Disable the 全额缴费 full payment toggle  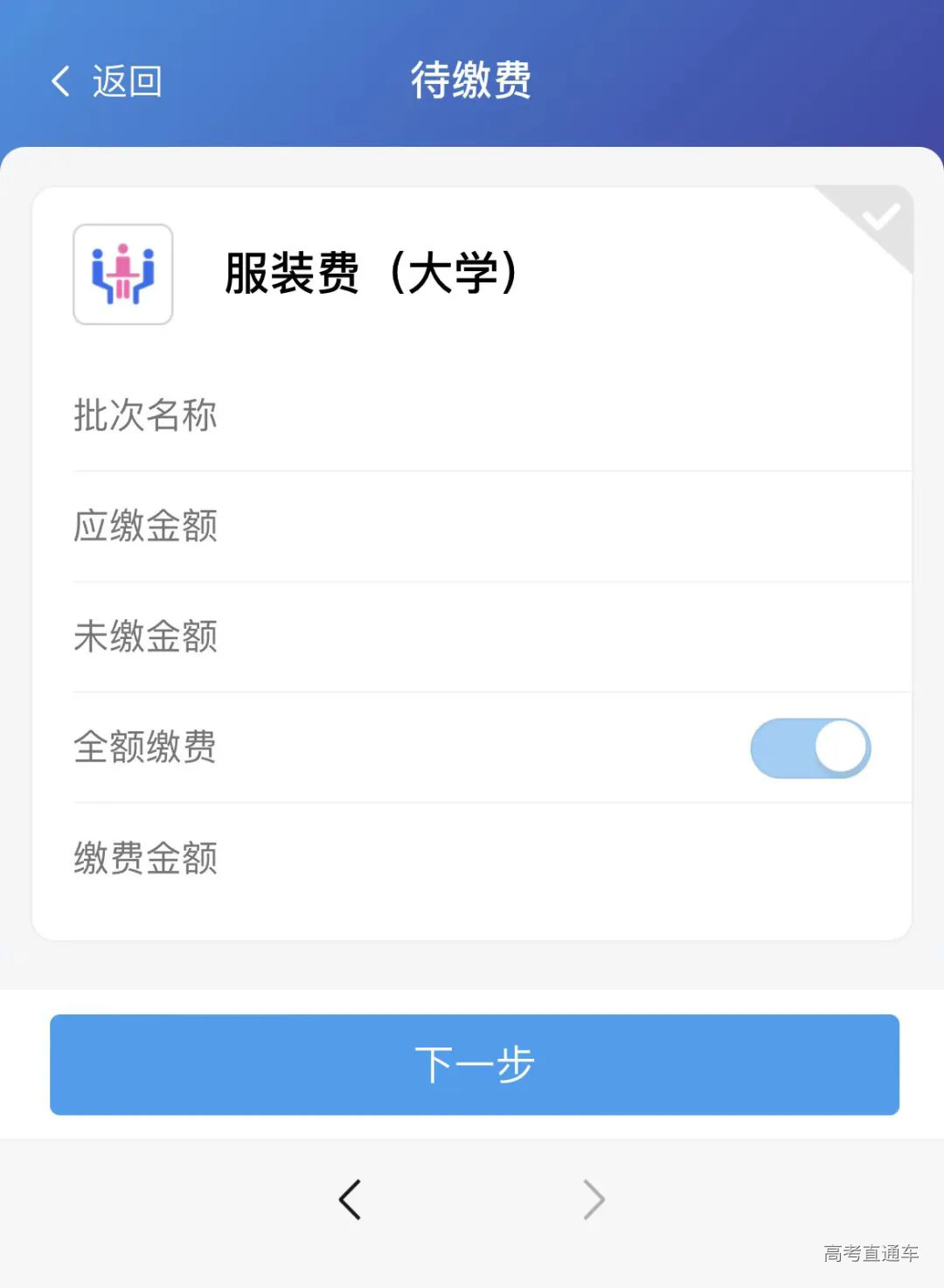pyautogui.click(x=811, y=747)
